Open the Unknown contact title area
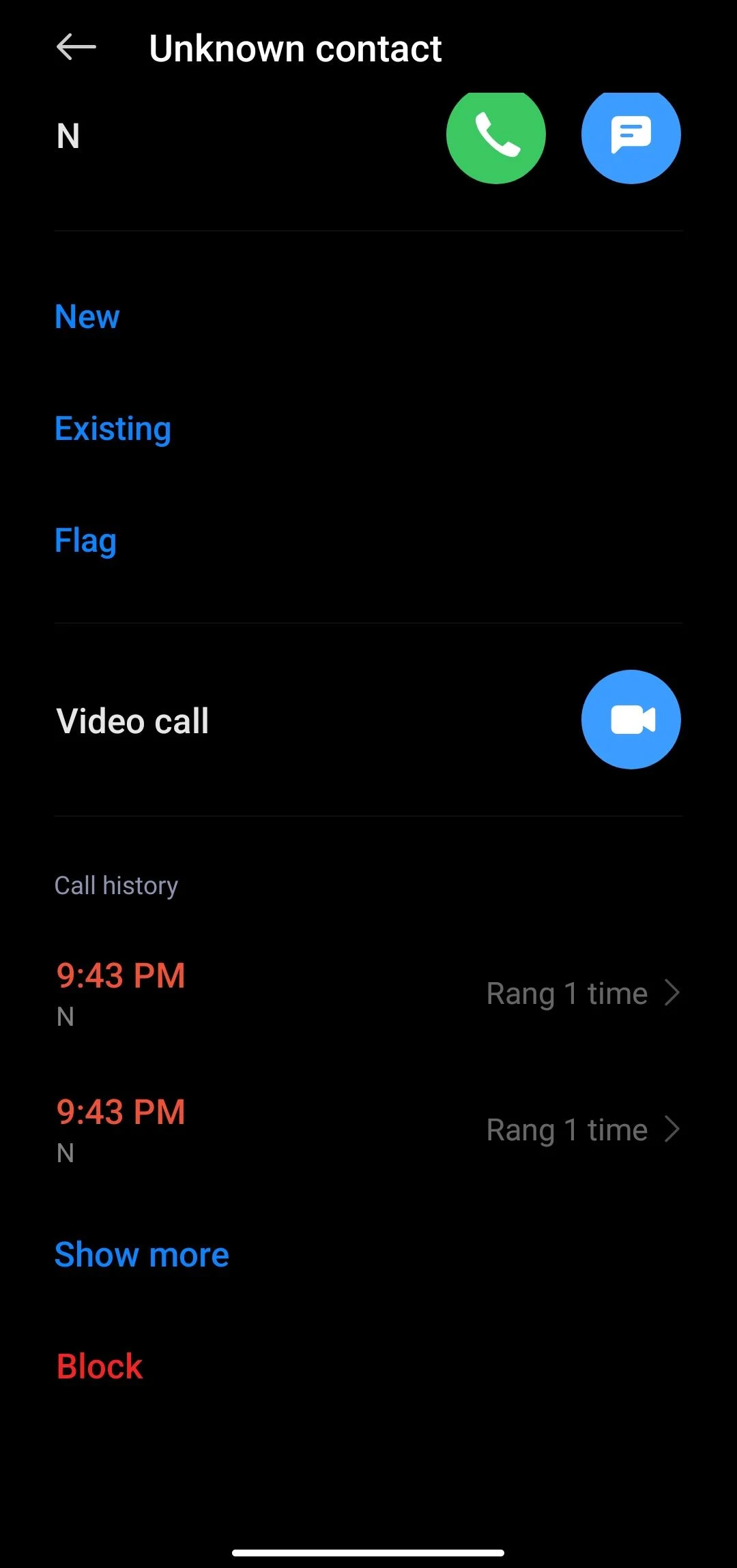The image size is (737, 1568). 295,48
